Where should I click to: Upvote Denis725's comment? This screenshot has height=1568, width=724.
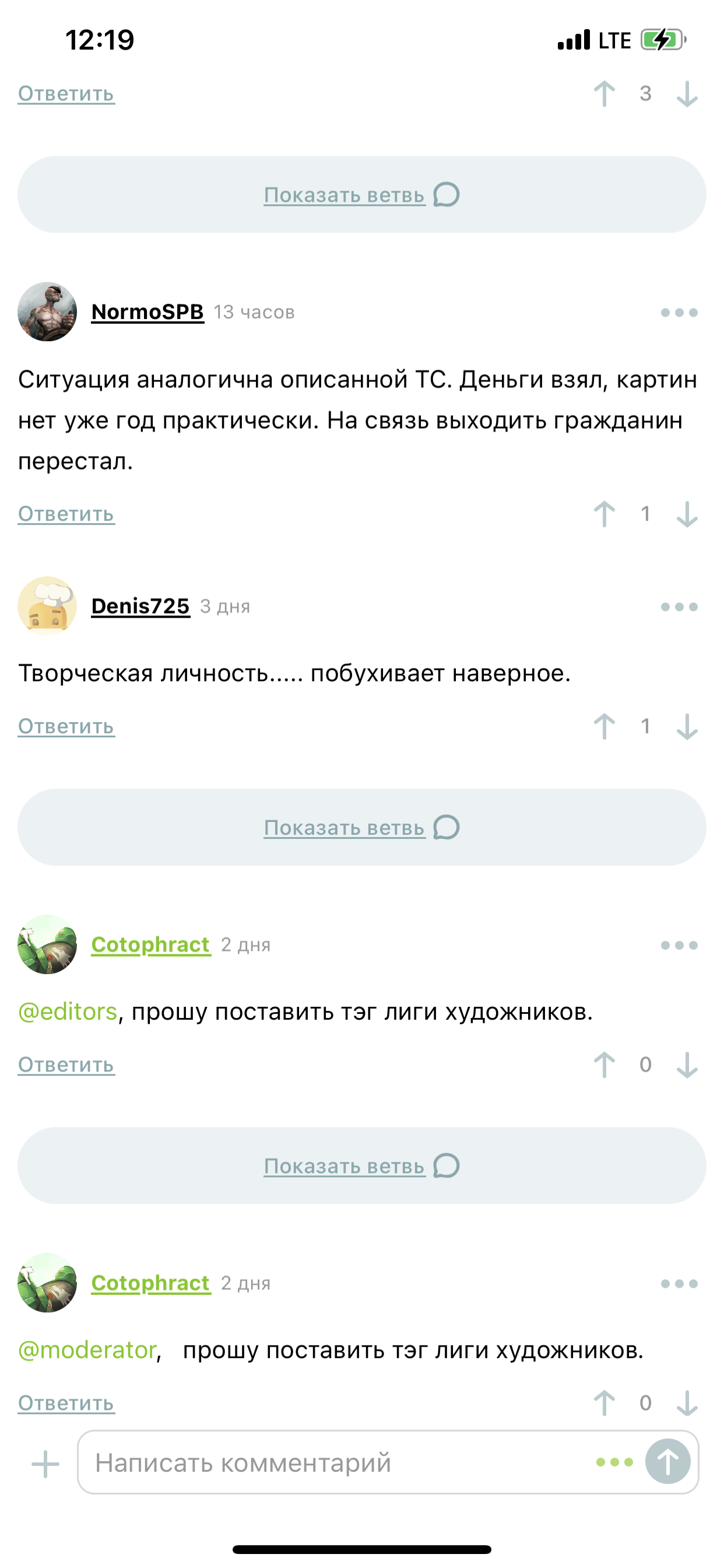tap(604, 726)
